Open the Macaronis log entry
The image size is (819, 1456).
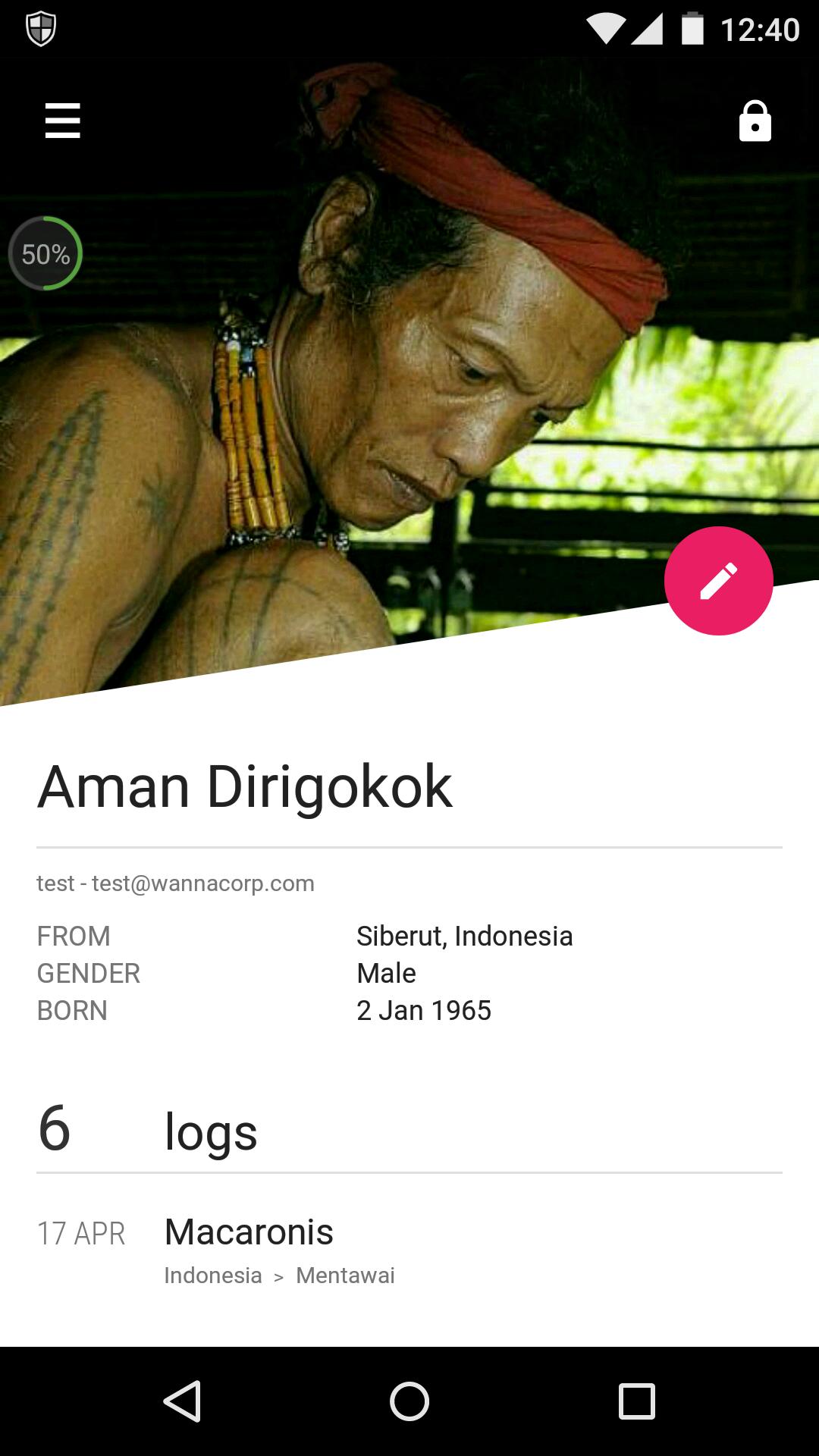tap(249, 1232)
